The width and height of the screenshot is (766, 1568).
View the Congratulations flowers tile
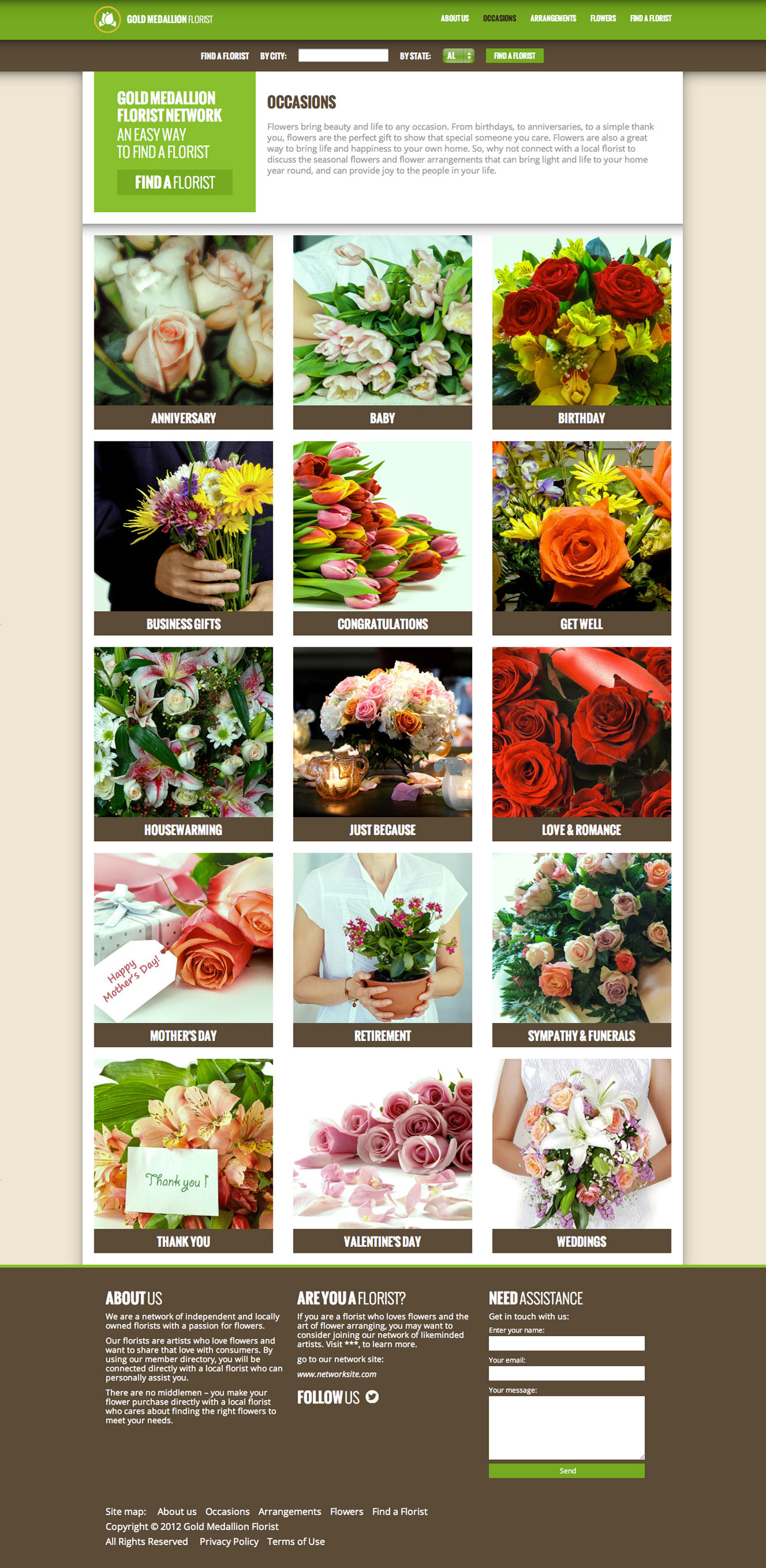(382, 537)
